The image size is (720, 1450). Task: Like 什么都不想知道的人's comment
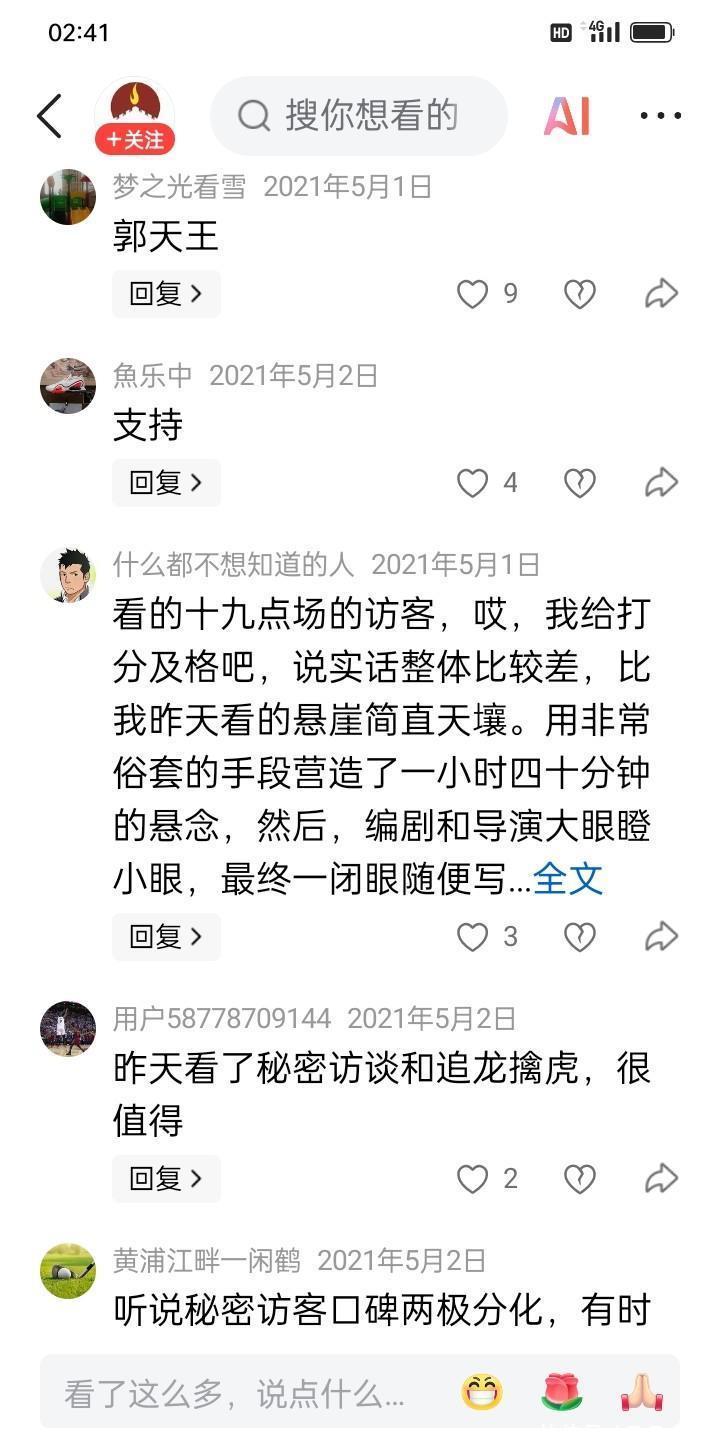point(487,937)
